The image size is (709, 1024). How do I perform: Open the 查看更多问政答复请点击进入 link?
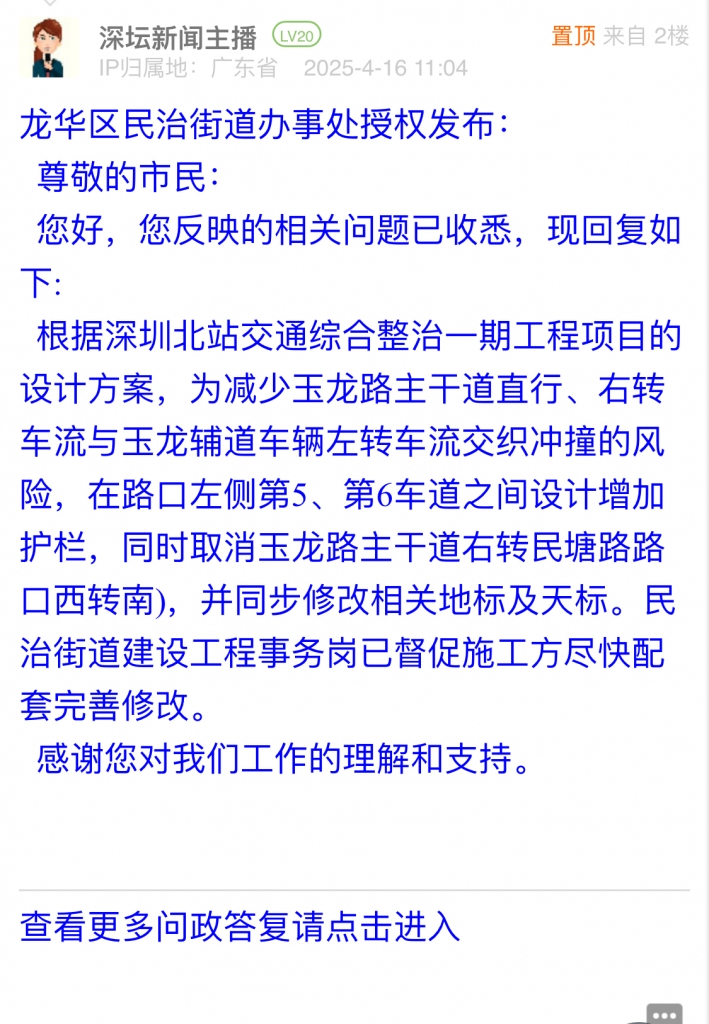[240, 927]
